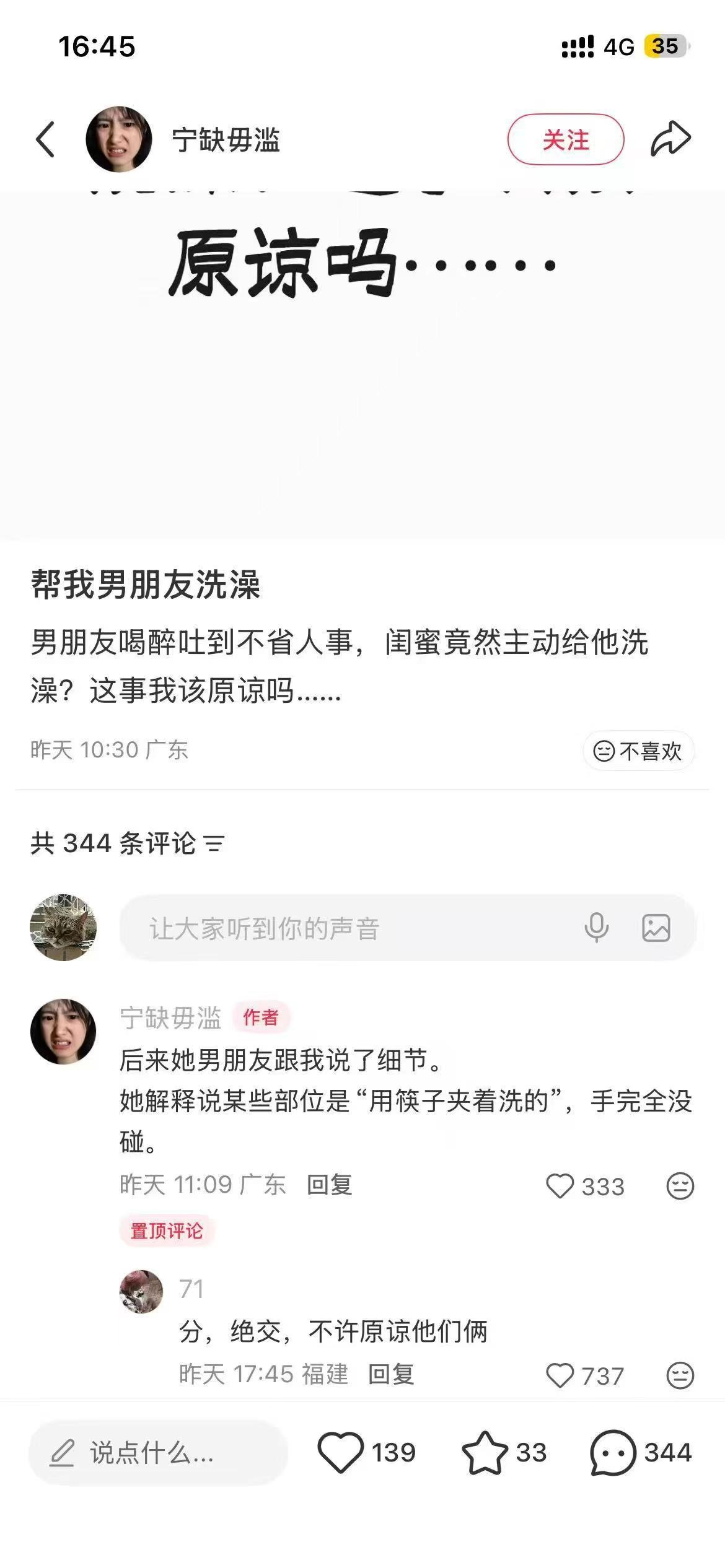
Task: Mark the post as 不喜欢
Action: 638,751
